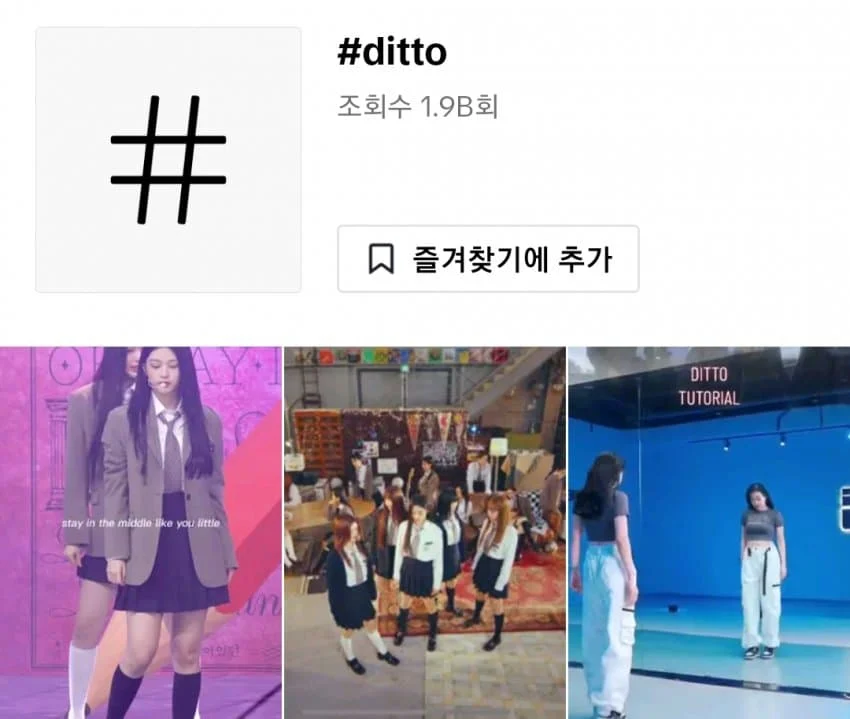Open the DITTO TUTORIAL dance video
This screenshot has height=719, width=850.
(708, 532)
